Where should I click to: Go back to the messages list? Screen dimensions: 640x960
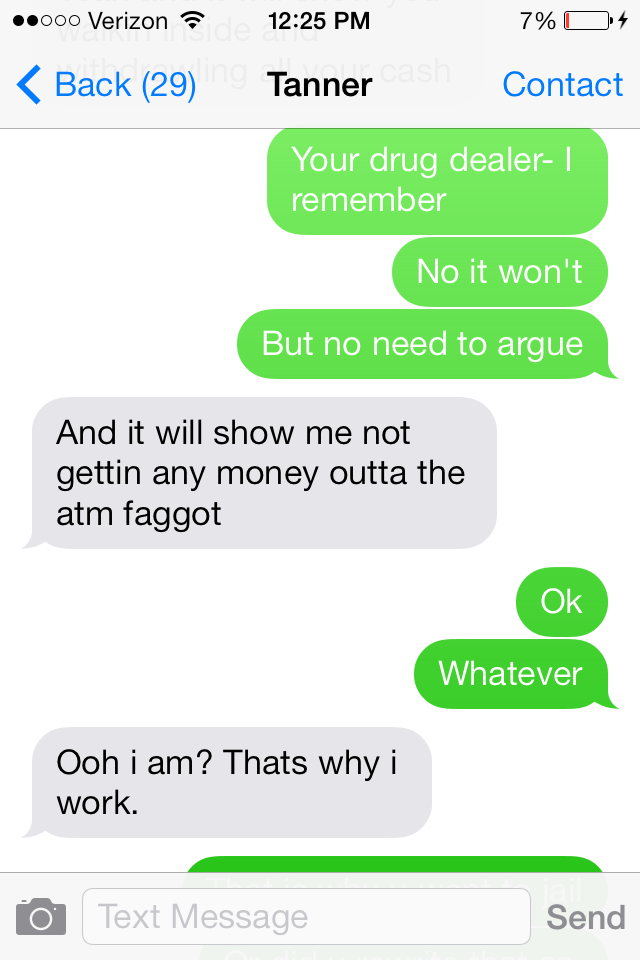tap(105, 85)
